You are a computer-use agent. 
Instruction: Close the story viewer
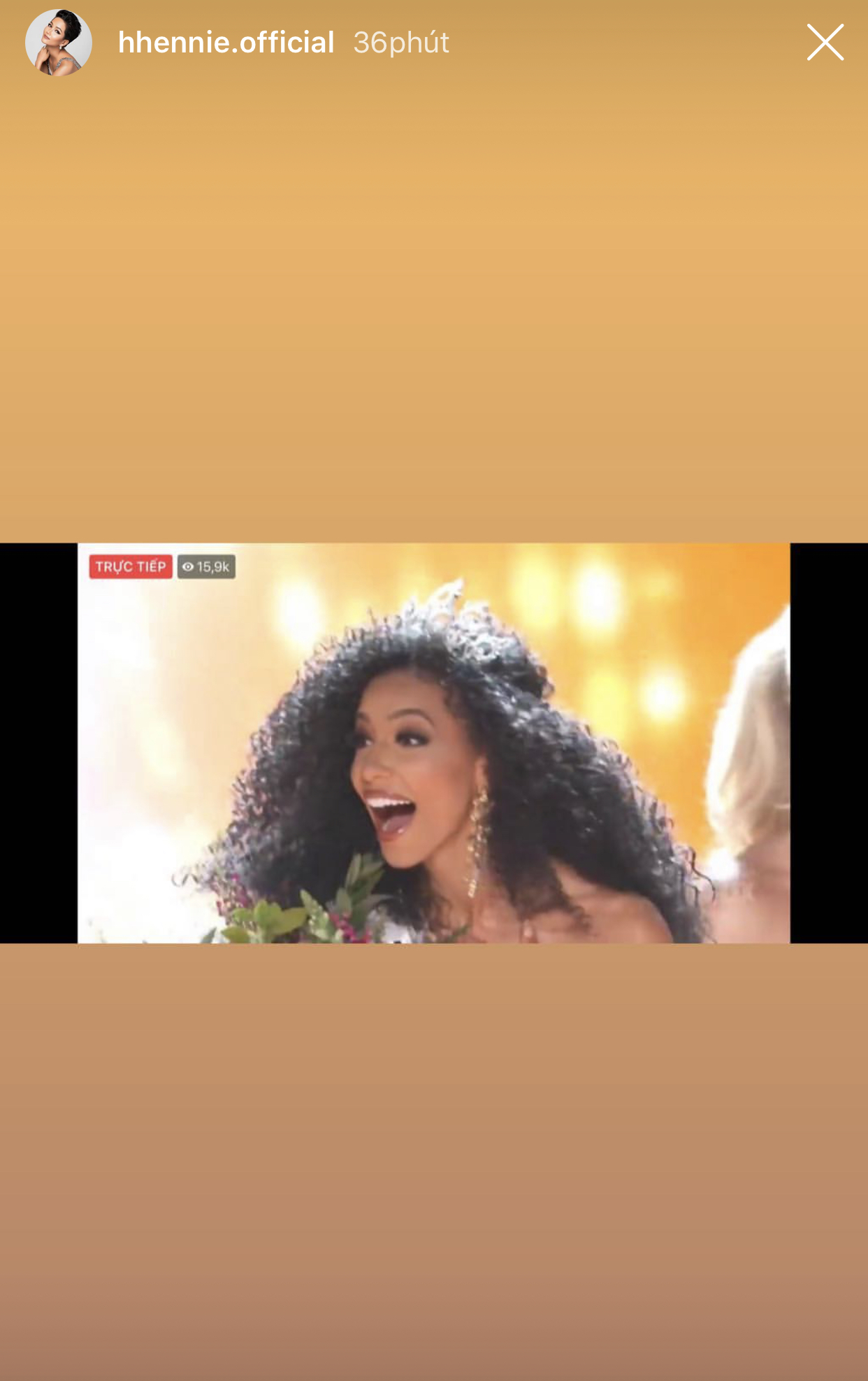tap(825, 43)
